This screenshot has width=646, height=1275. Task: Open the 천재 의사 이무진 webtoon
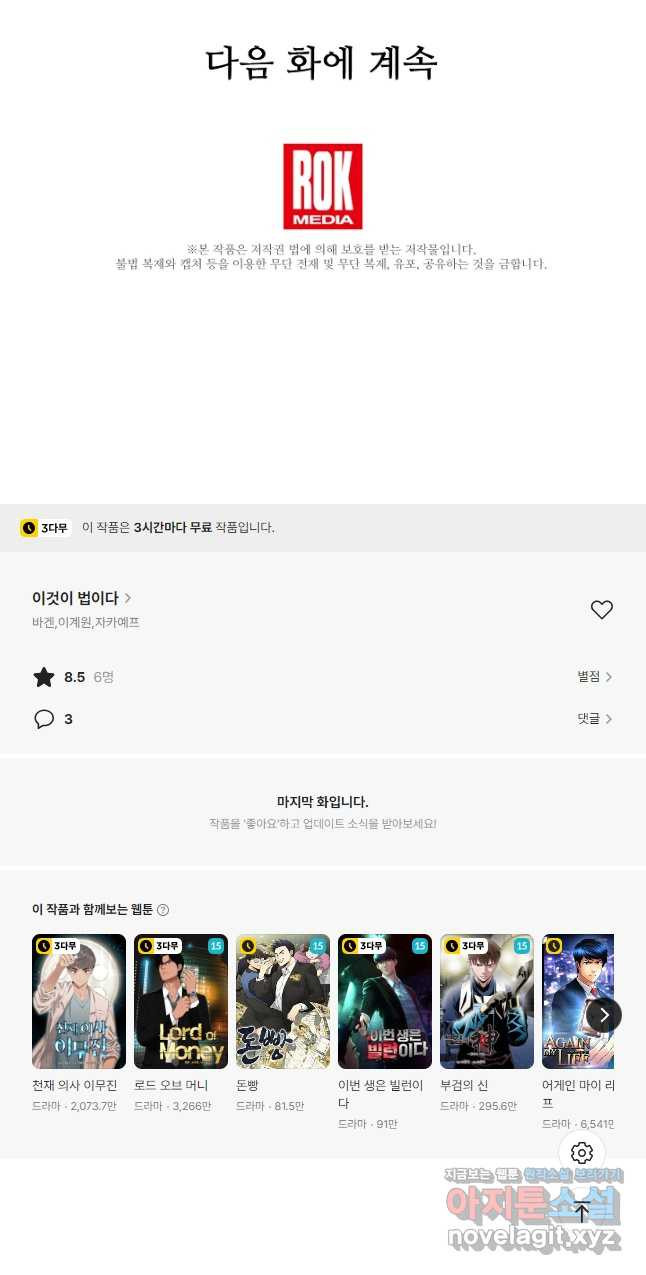point(79,1001)
